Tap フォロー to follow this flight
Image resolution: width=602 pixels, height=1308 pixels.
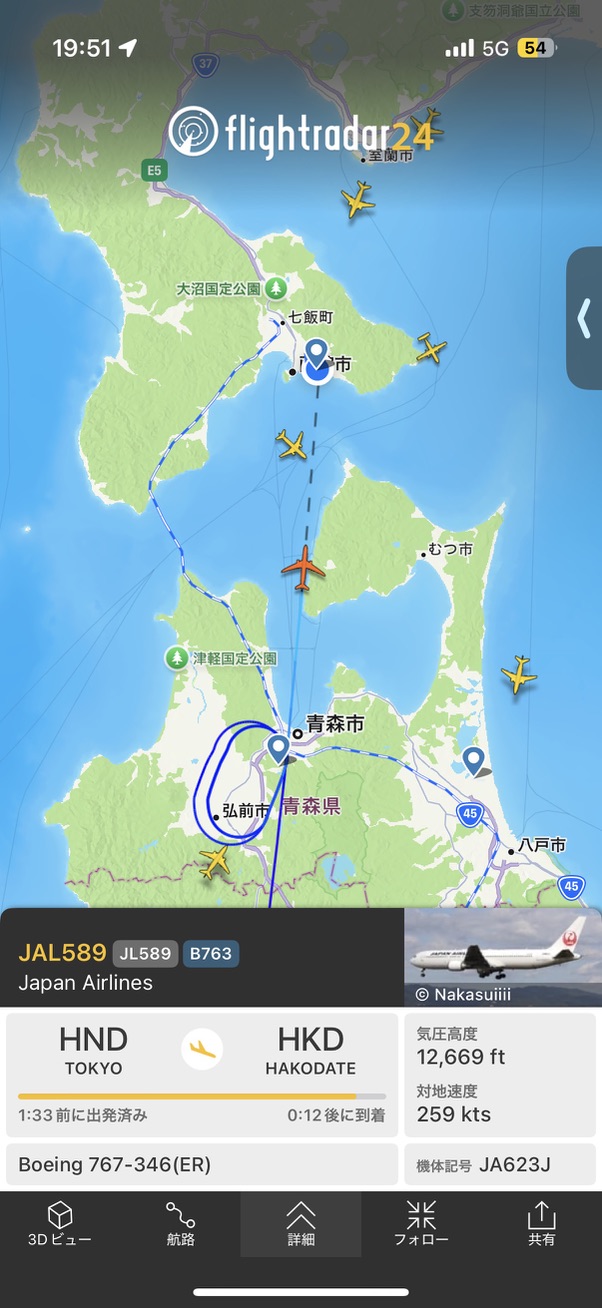[421, 1223]
